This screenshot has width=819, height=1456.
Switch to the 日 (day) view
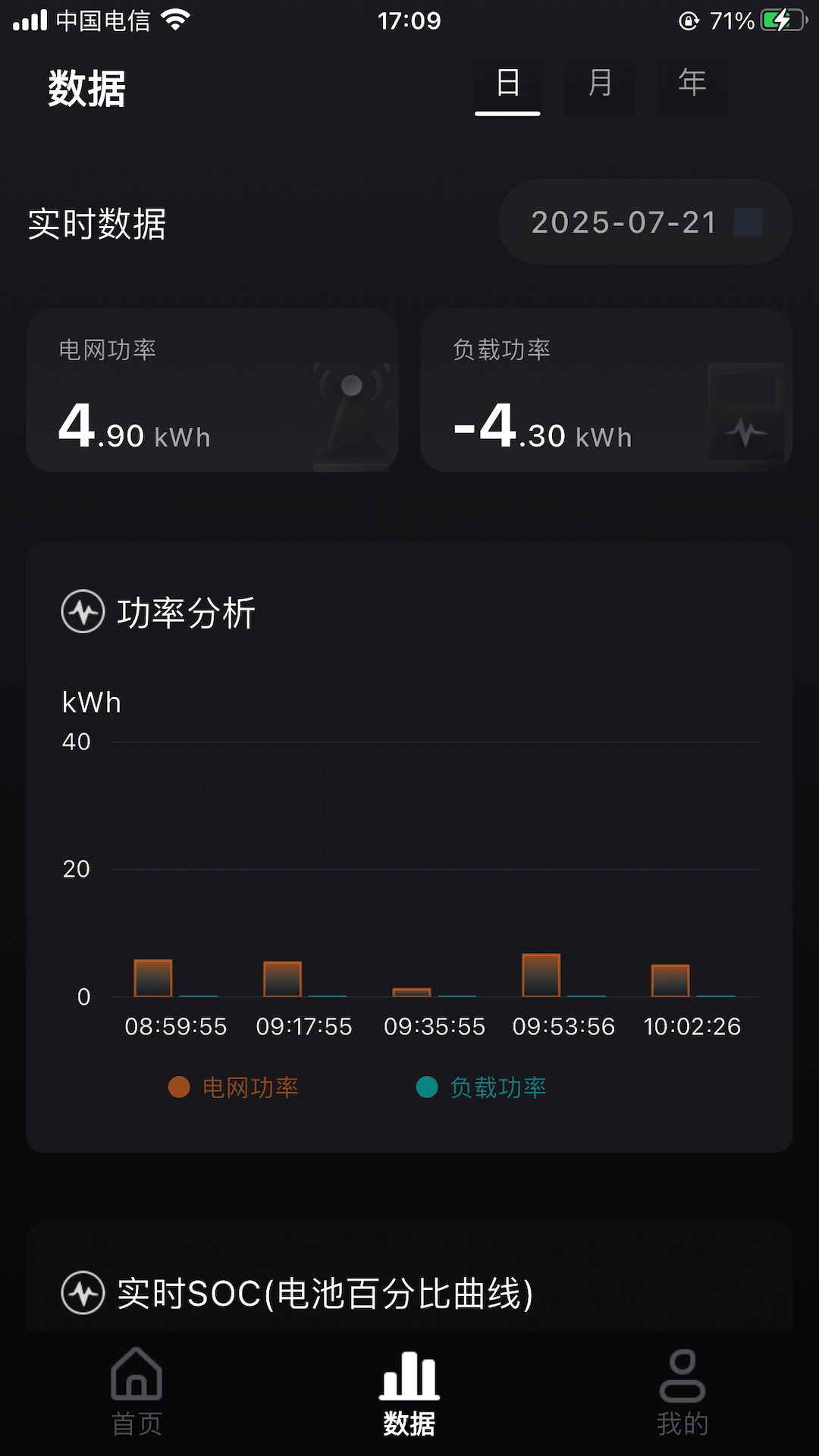[x=507, y=85]
